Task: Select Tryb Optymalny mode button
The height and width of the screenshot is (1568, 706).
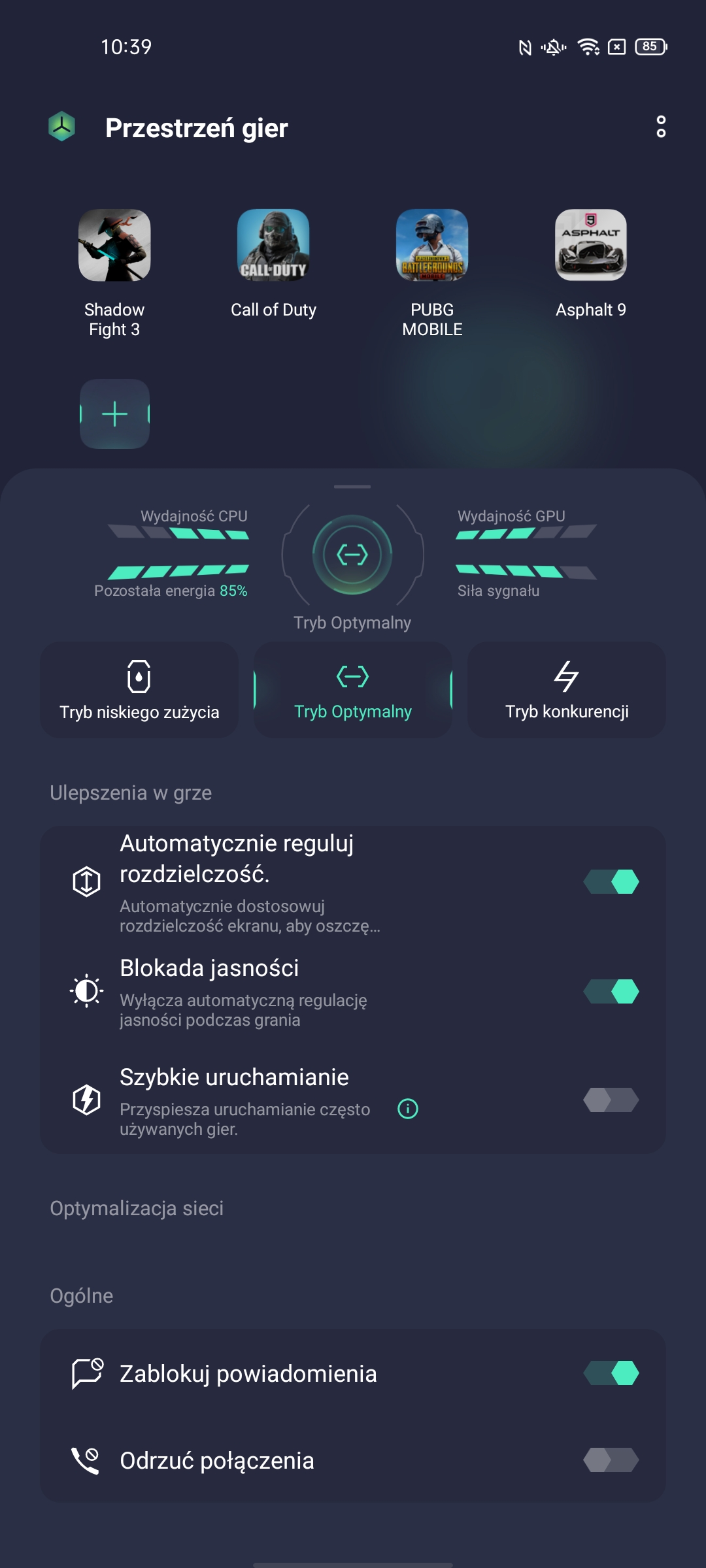Action: coord(353,690)
